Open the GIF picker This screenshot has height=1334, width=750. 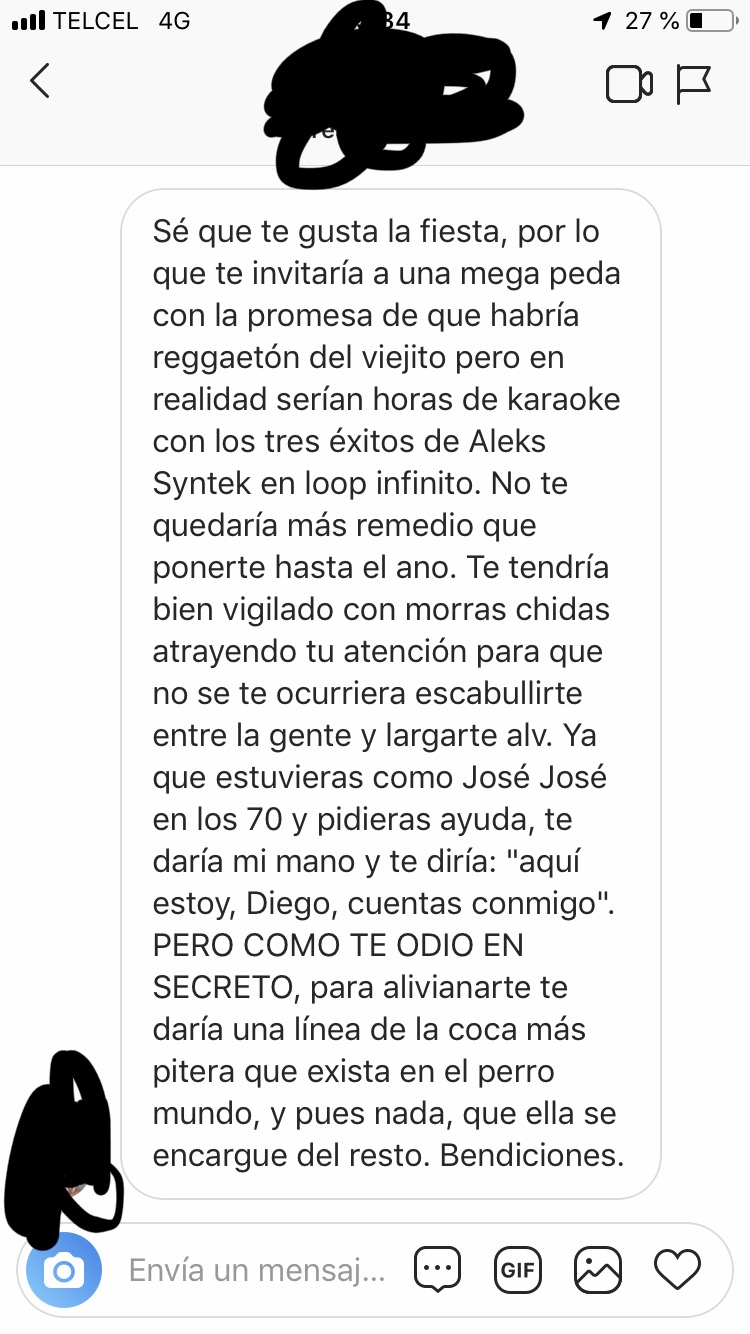(x=516, y=1271)
